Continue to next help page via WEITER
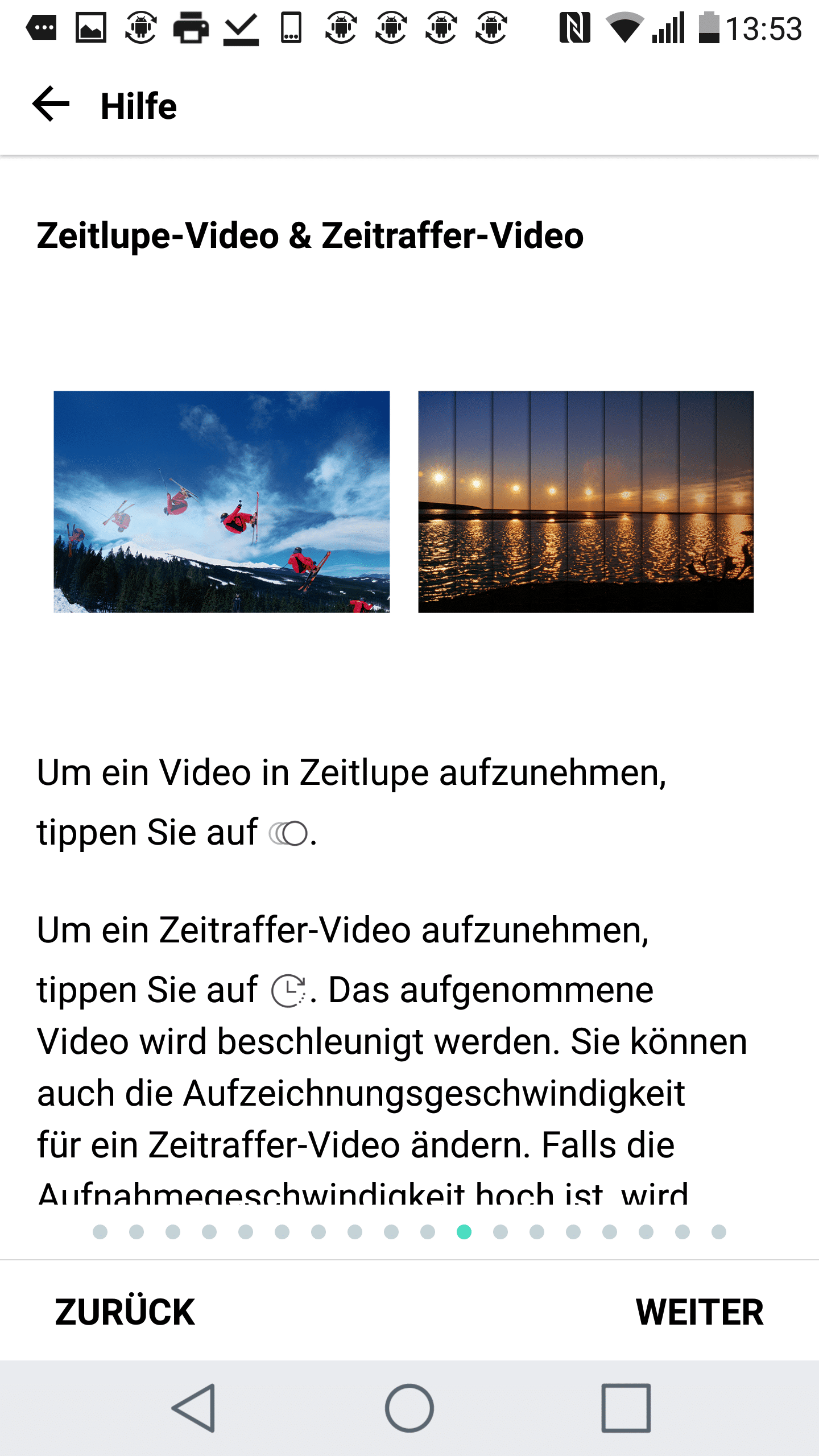 [699, 1312]
